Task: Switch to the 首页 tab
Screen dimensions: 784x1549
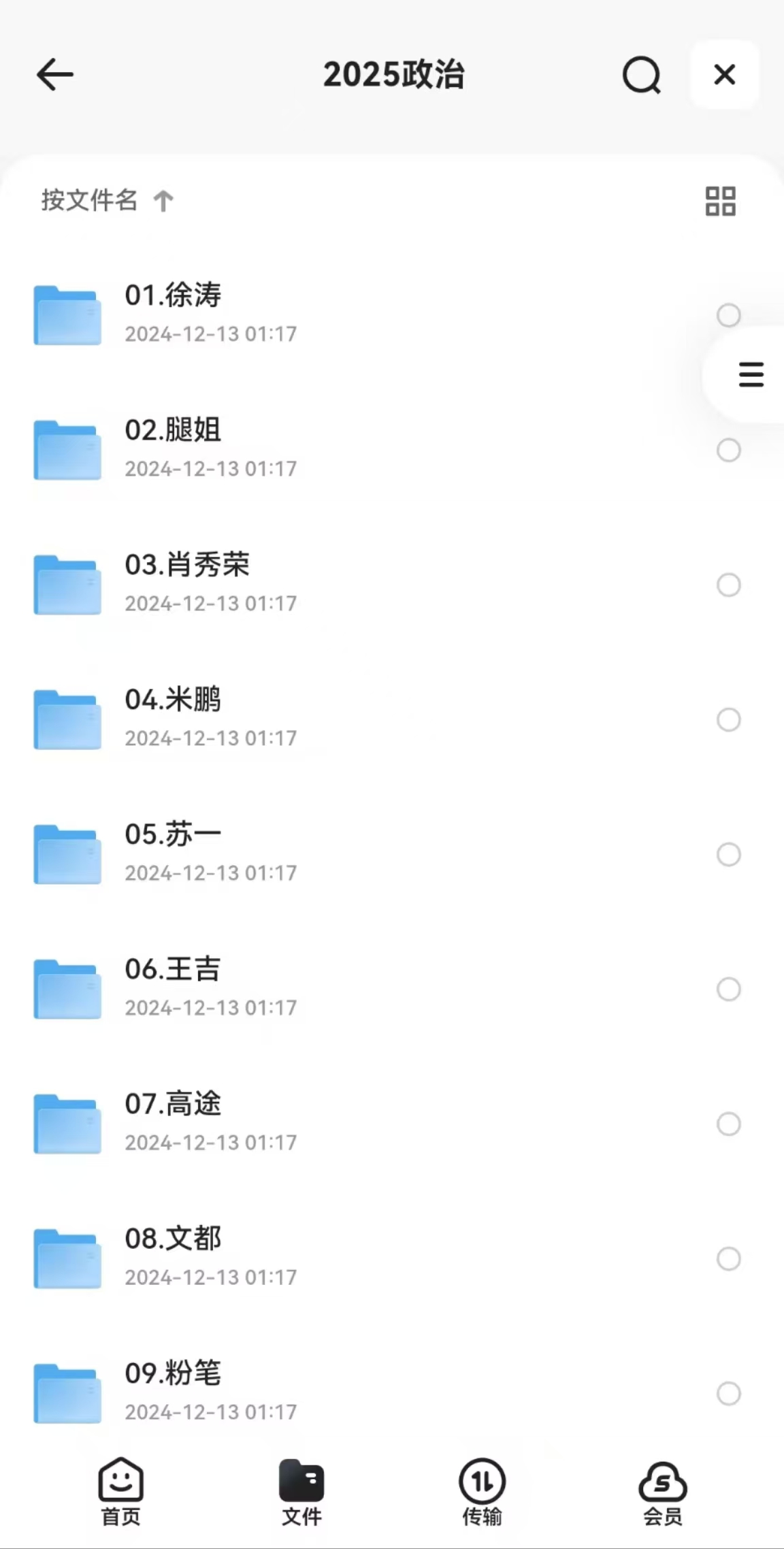Action: tap(120, 1491)
